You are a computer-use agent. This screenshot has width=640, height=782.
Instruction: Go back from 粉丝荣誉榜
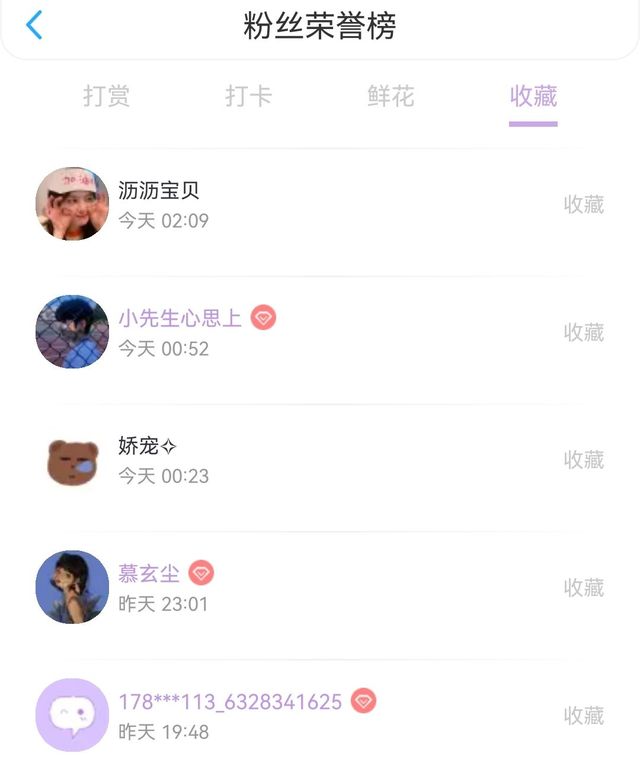pos(34,25)
